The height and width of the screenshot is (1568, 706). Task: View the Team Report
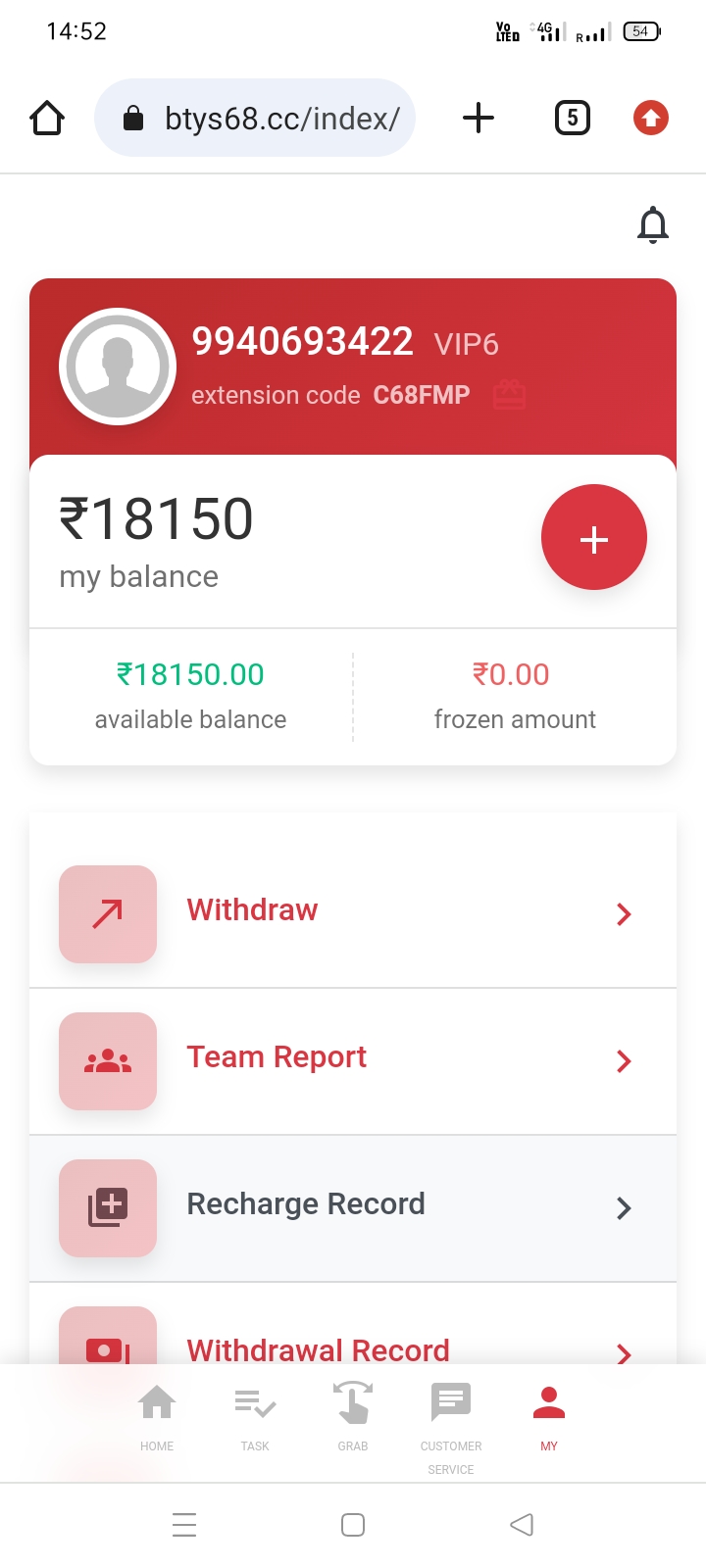coord(353,1059)
